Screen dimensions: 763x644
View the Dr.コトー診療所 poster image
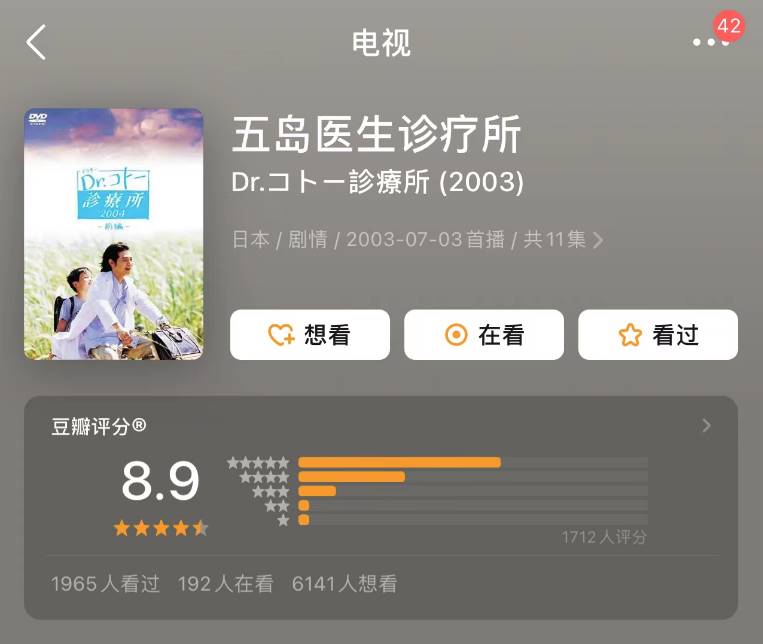pos(113,234)
